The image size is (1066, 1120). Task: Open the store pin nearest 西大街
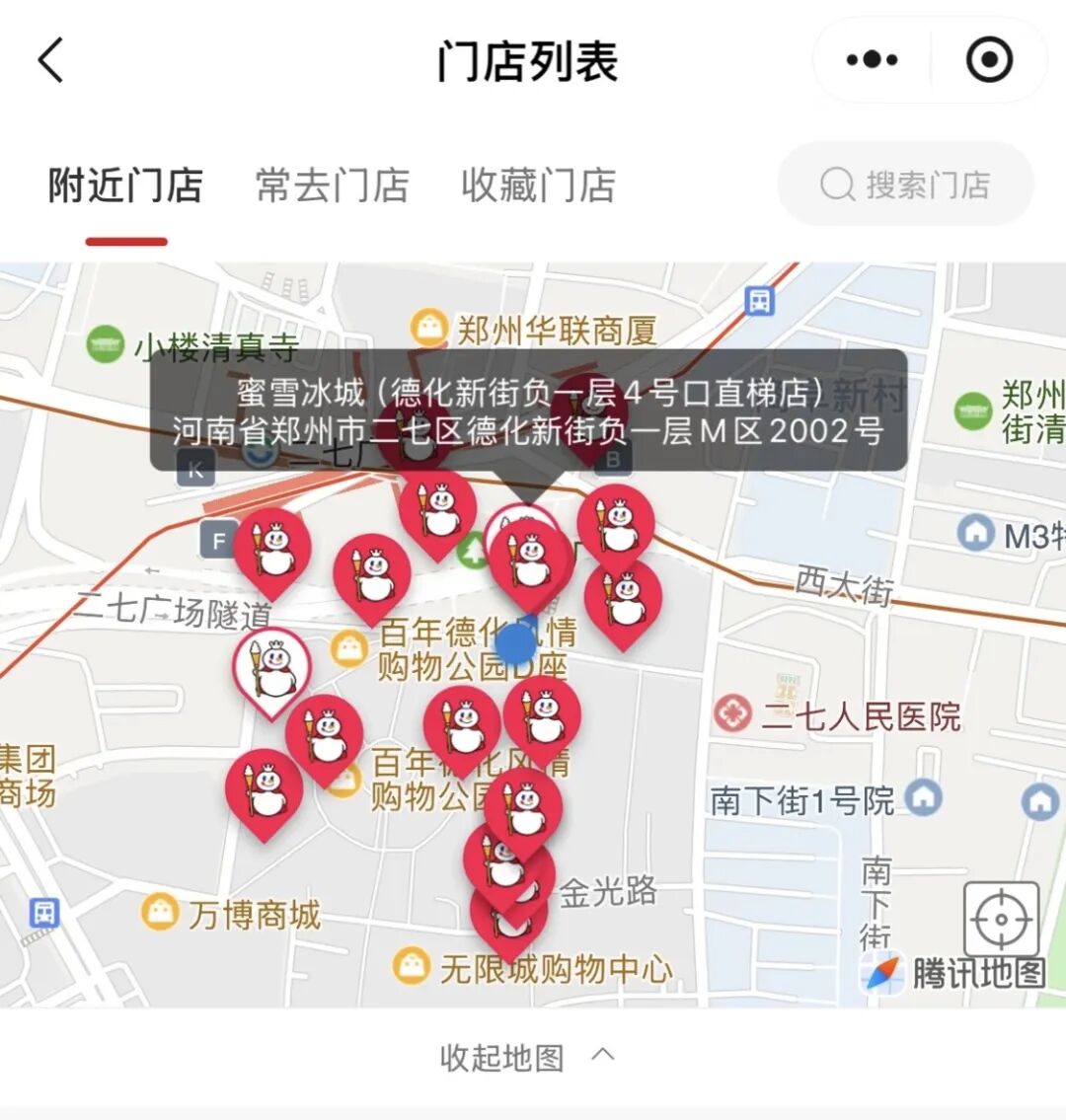point(623,600)
